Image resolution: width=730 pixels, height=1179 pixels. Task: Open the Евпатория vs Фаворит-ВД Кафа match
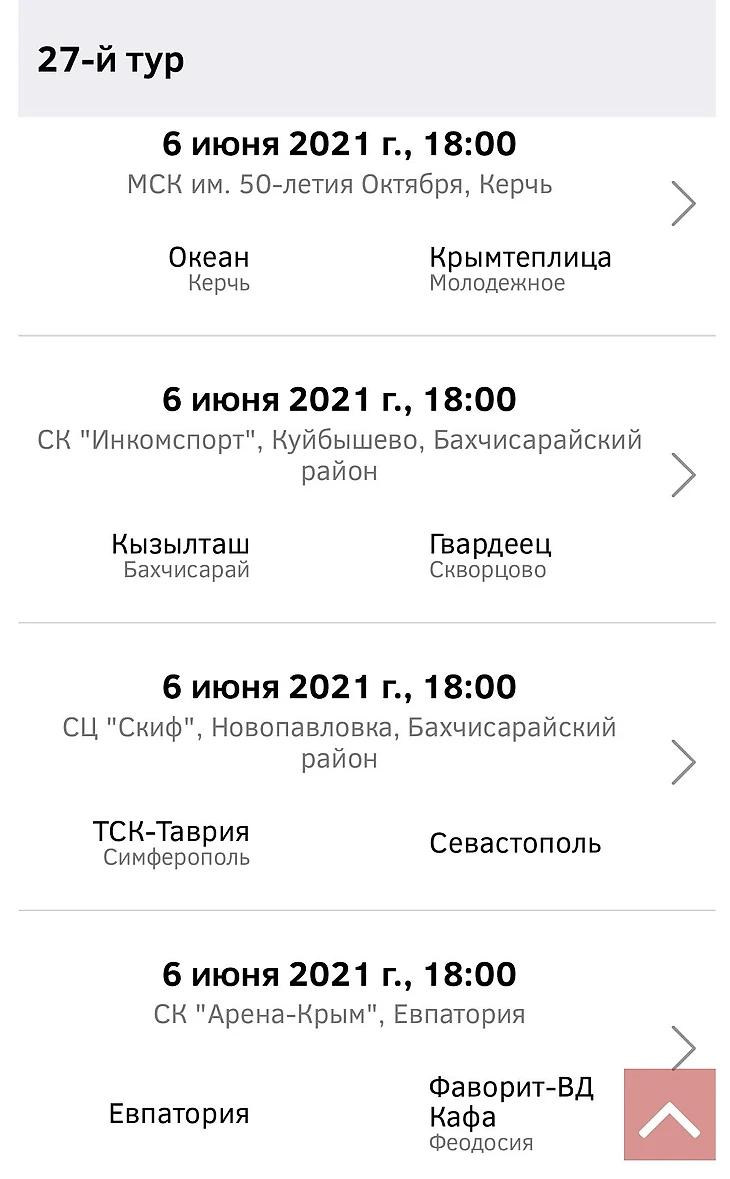click(683, 1046)
